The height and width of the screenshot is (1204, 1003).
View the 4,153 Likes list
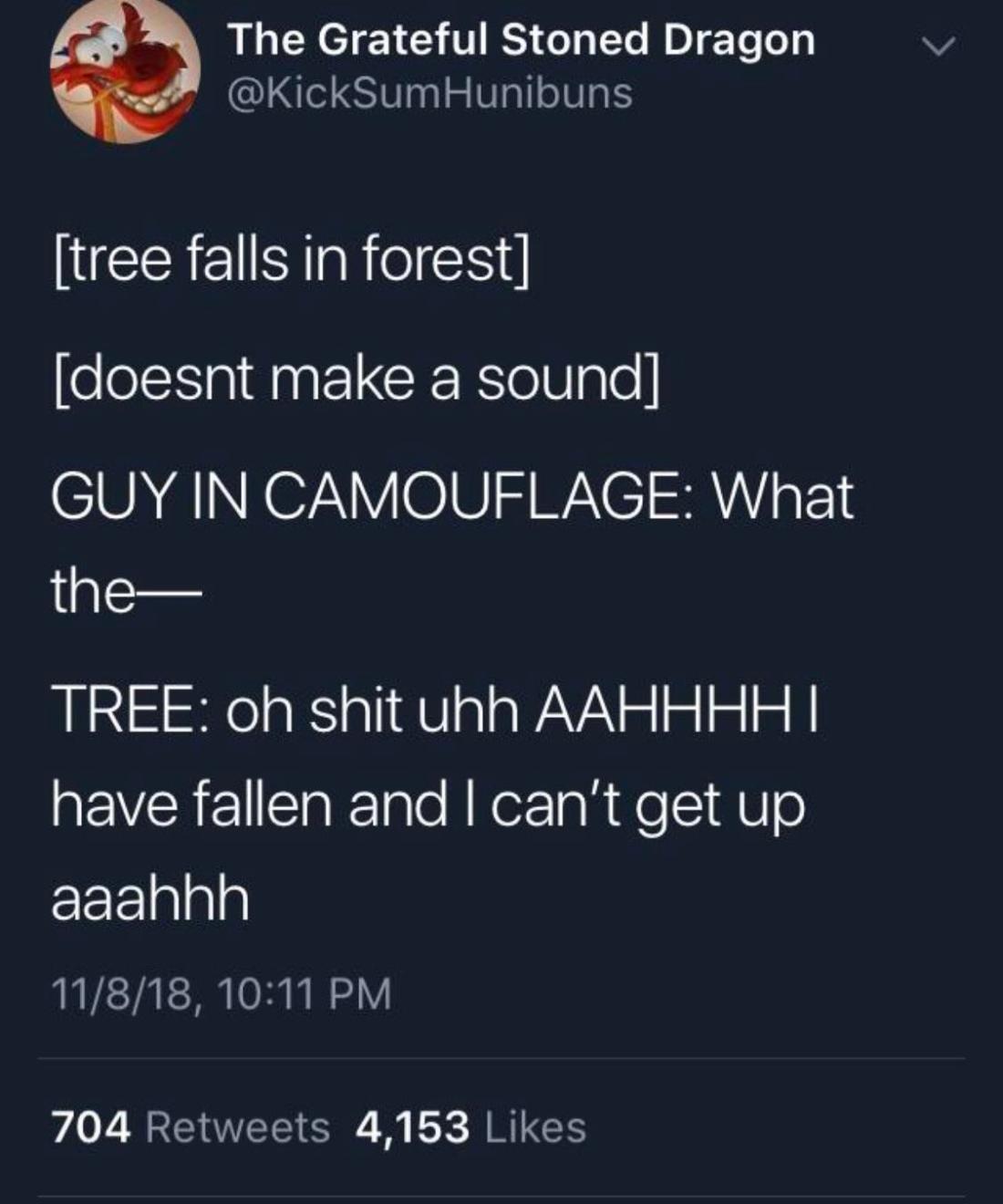pos(471,1126)
